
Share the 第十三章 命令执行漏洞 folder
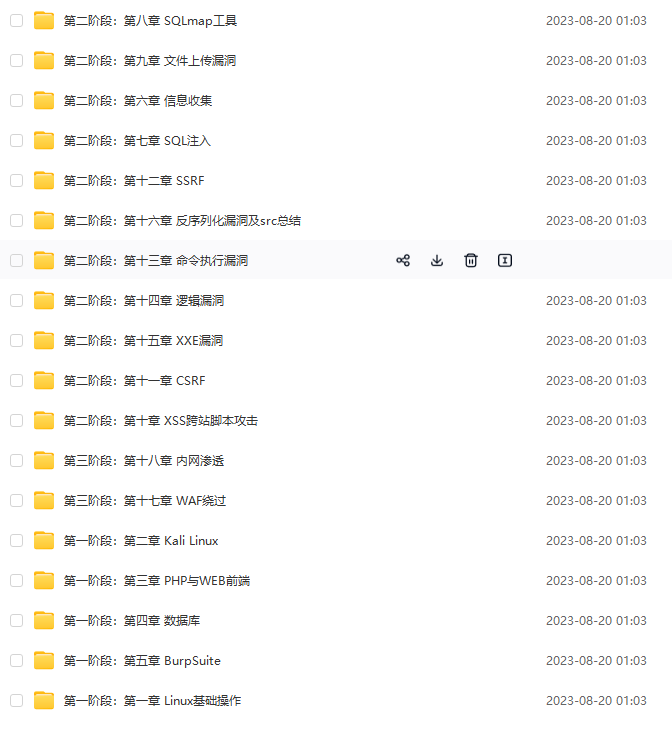click(403, 260)
